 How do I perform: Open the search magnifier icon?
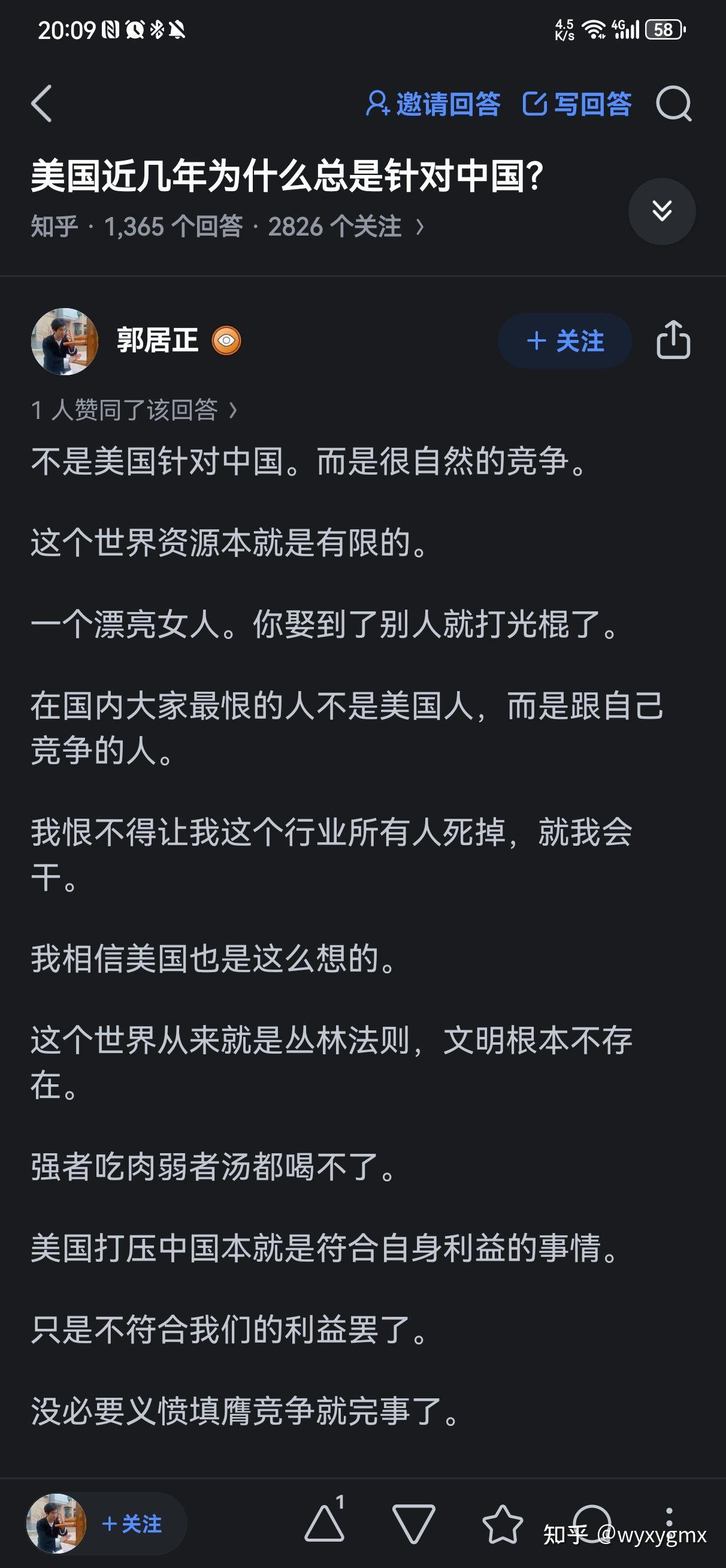click(x=674, y=104)
